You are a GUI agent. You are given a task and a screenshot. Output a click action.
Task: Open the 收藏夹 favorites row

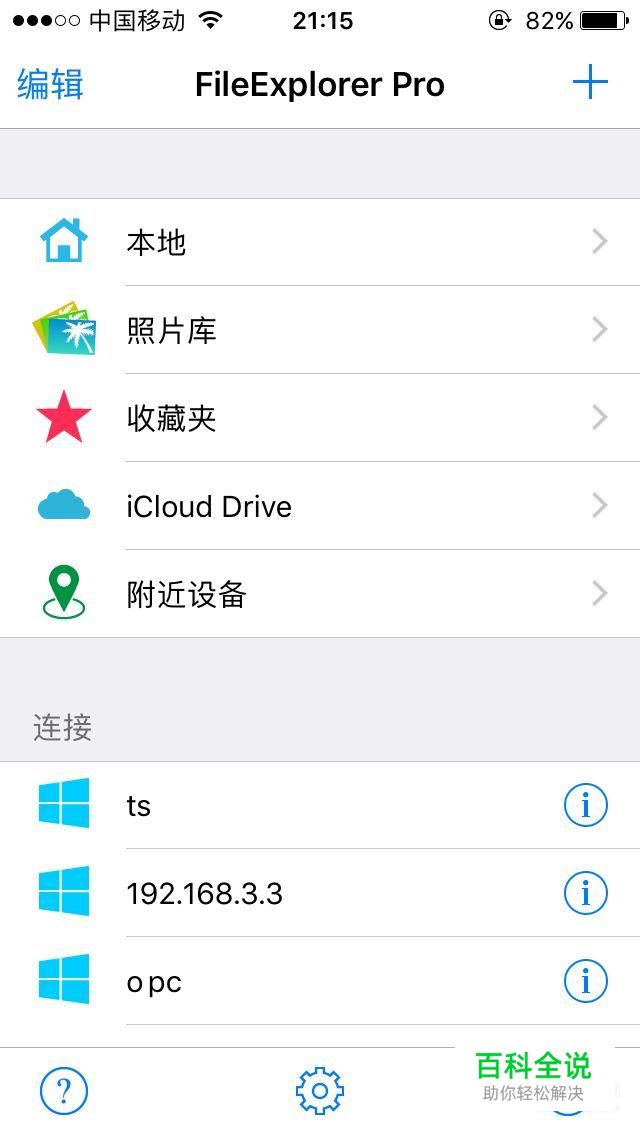(x=320, y=418)
